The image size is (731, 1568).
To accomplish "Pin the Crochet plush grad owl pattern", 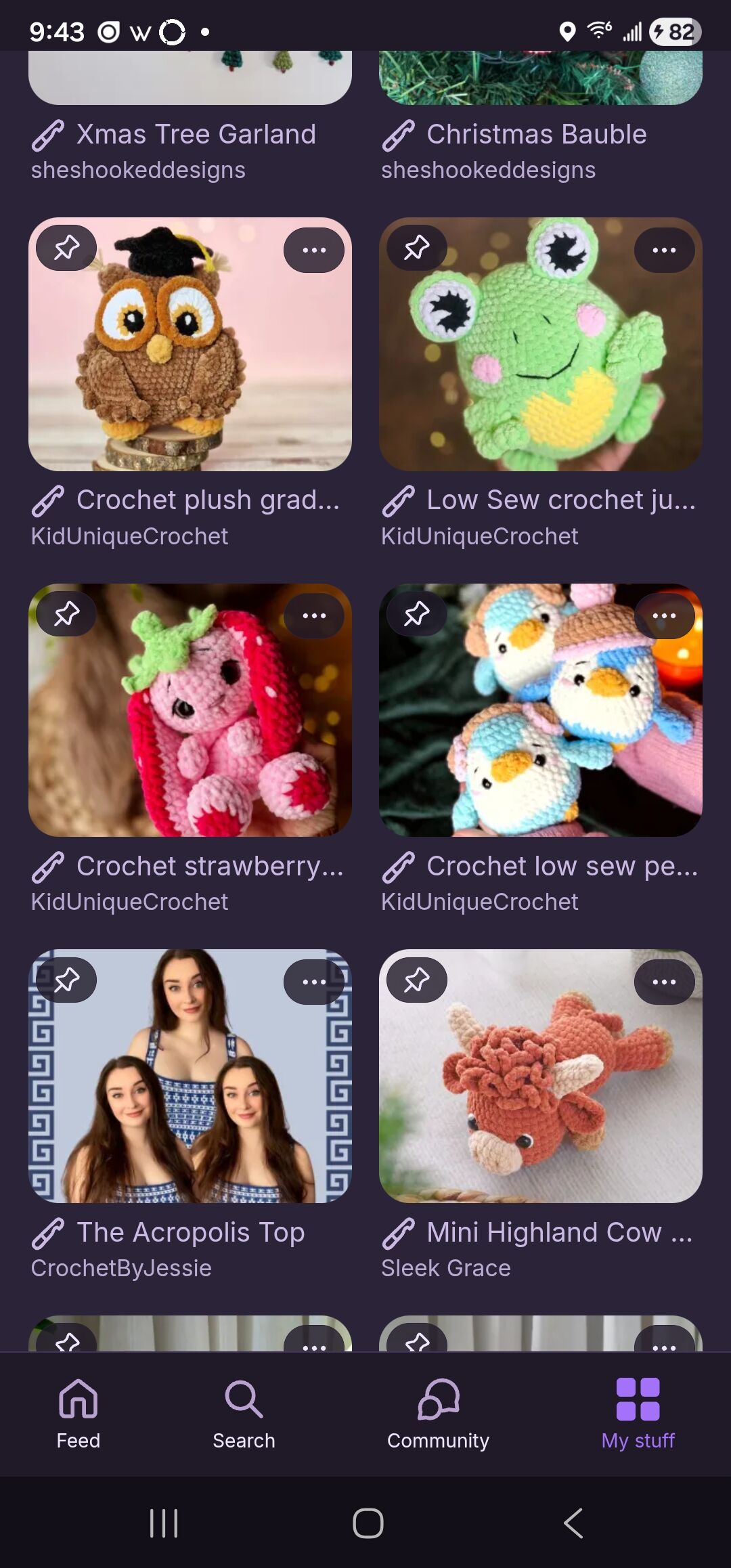I will pyautogui.click(x=66, y=248).
